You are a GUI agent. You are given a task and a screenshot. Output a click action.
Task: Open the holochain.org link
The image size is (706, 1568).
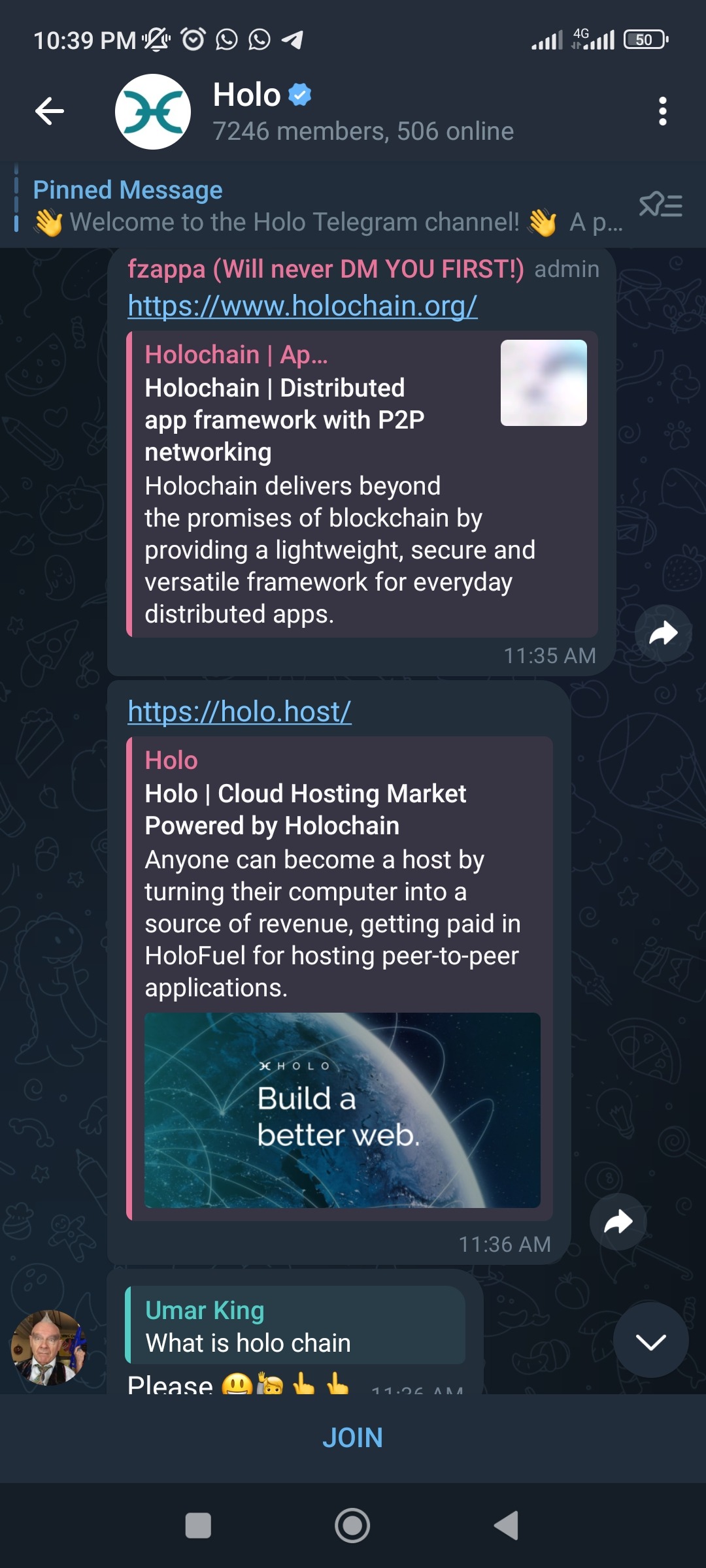(x=303, y=306)
